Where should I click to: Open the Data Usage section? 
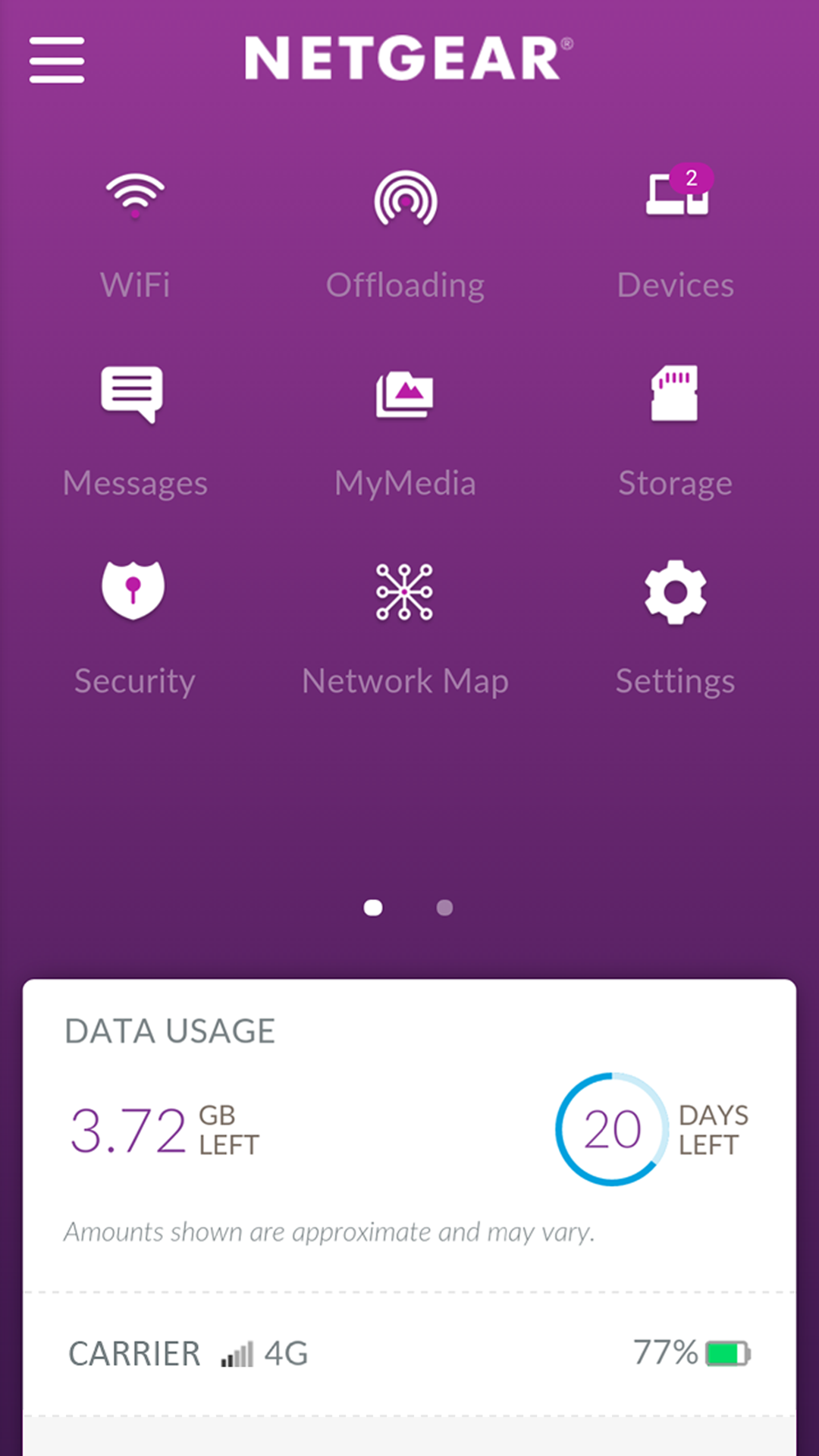170,1030
